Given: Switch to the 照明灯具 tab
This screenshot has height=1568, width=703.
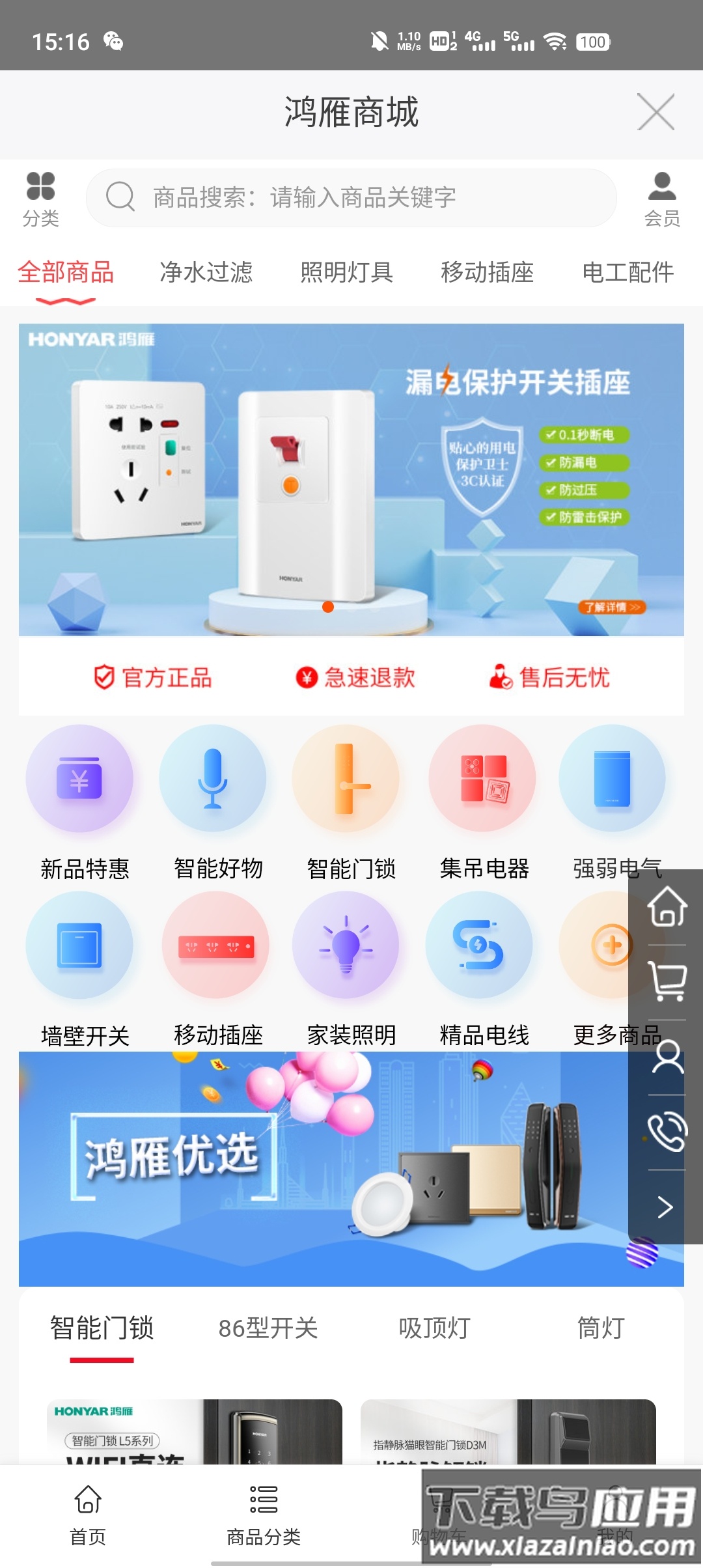Looking at the screenshot, I should pos(346,273).
